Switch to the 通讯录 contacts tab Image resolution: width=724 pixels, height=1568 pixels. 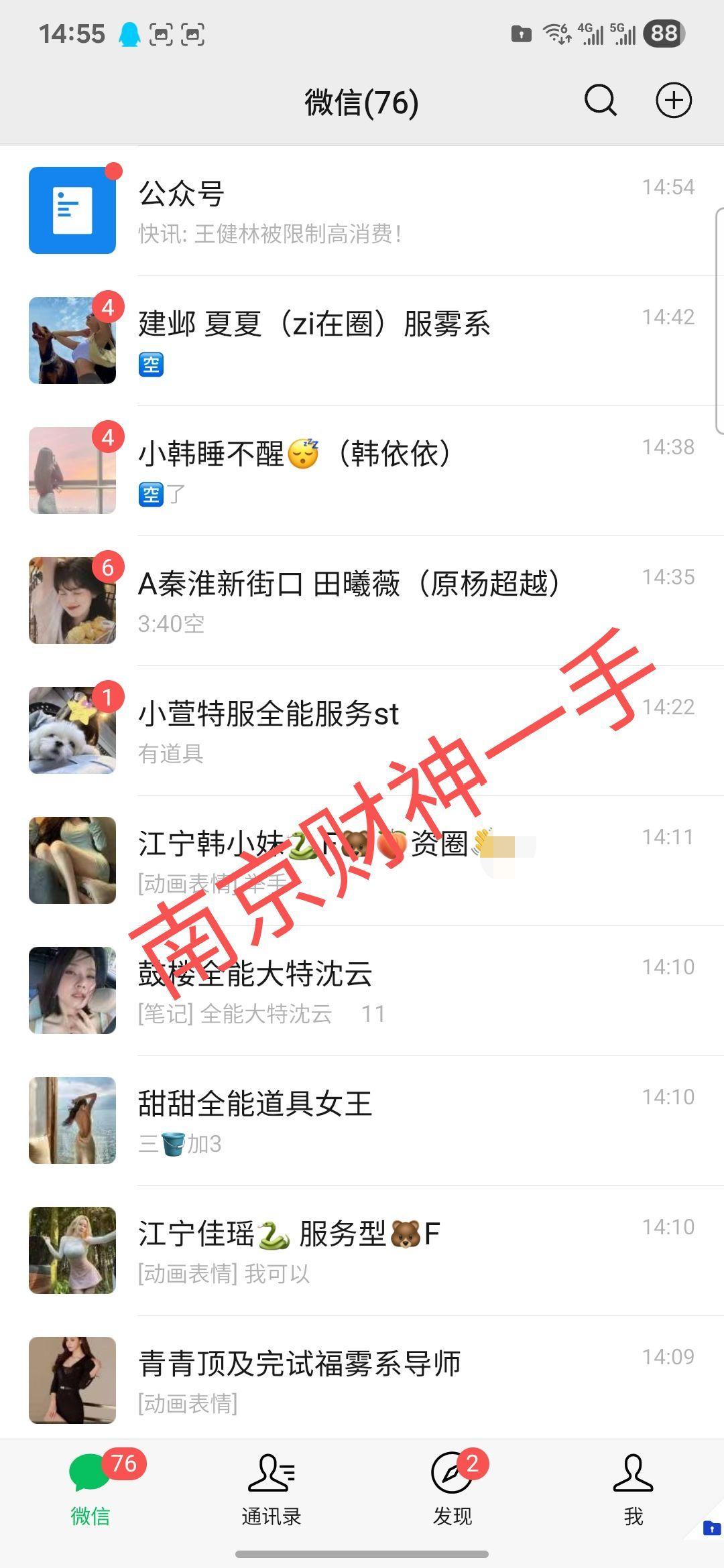click(271, 1489)
